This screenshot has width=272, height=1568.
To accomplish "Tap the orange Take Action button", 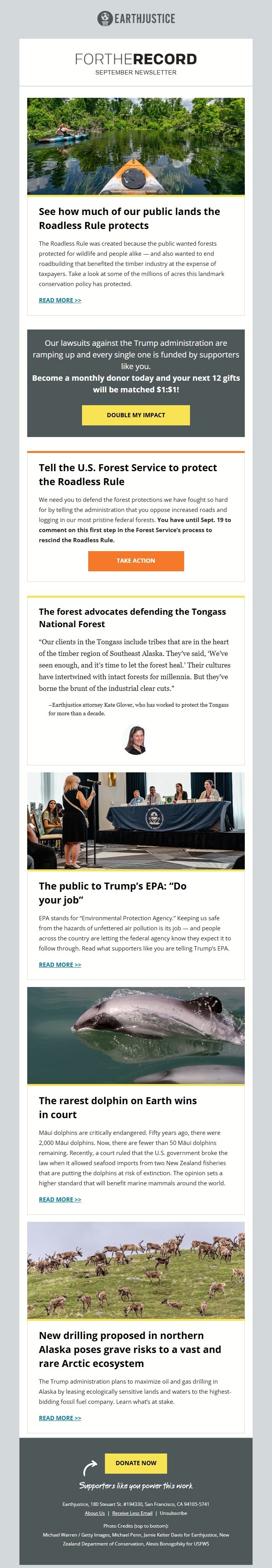I will click(x=136, y=560).
